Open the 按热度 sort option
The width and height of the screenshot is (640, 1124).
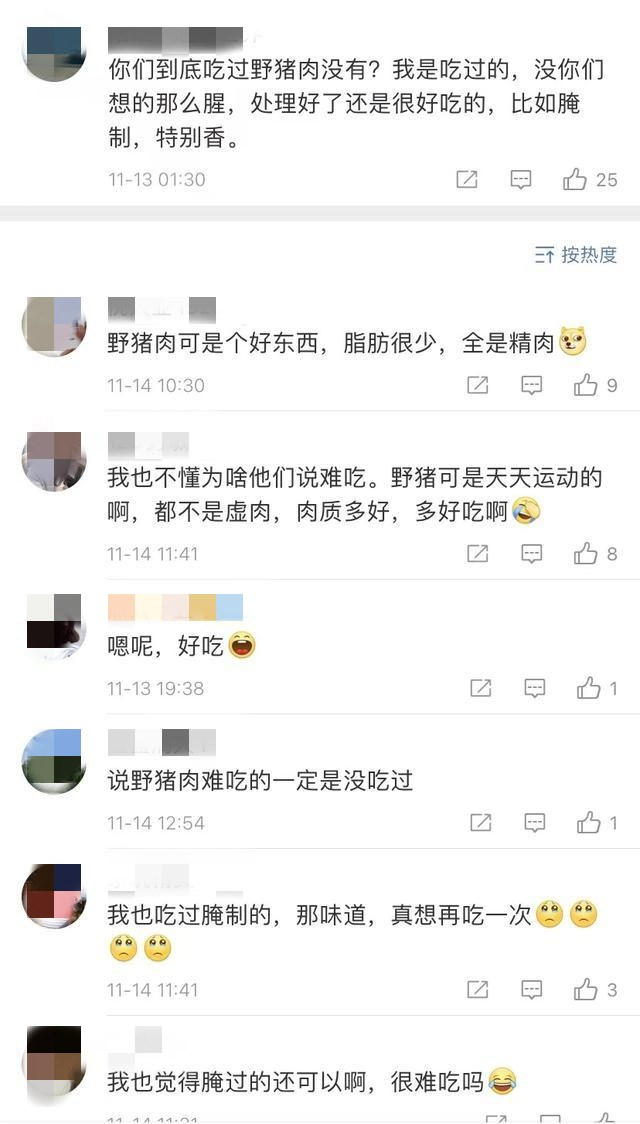point(576,255)
